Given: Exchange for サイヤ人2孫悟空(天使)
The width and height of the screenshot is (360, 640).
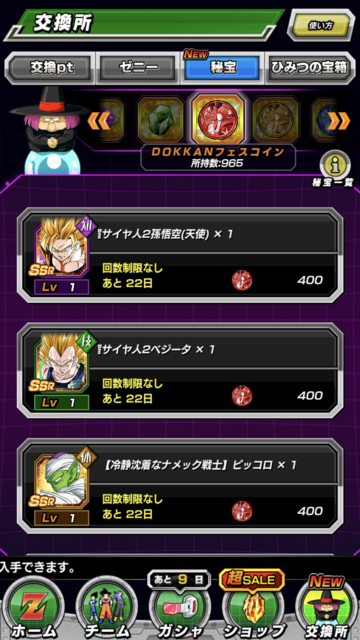Looking at the screenshot, I should [x=180, y=256].
